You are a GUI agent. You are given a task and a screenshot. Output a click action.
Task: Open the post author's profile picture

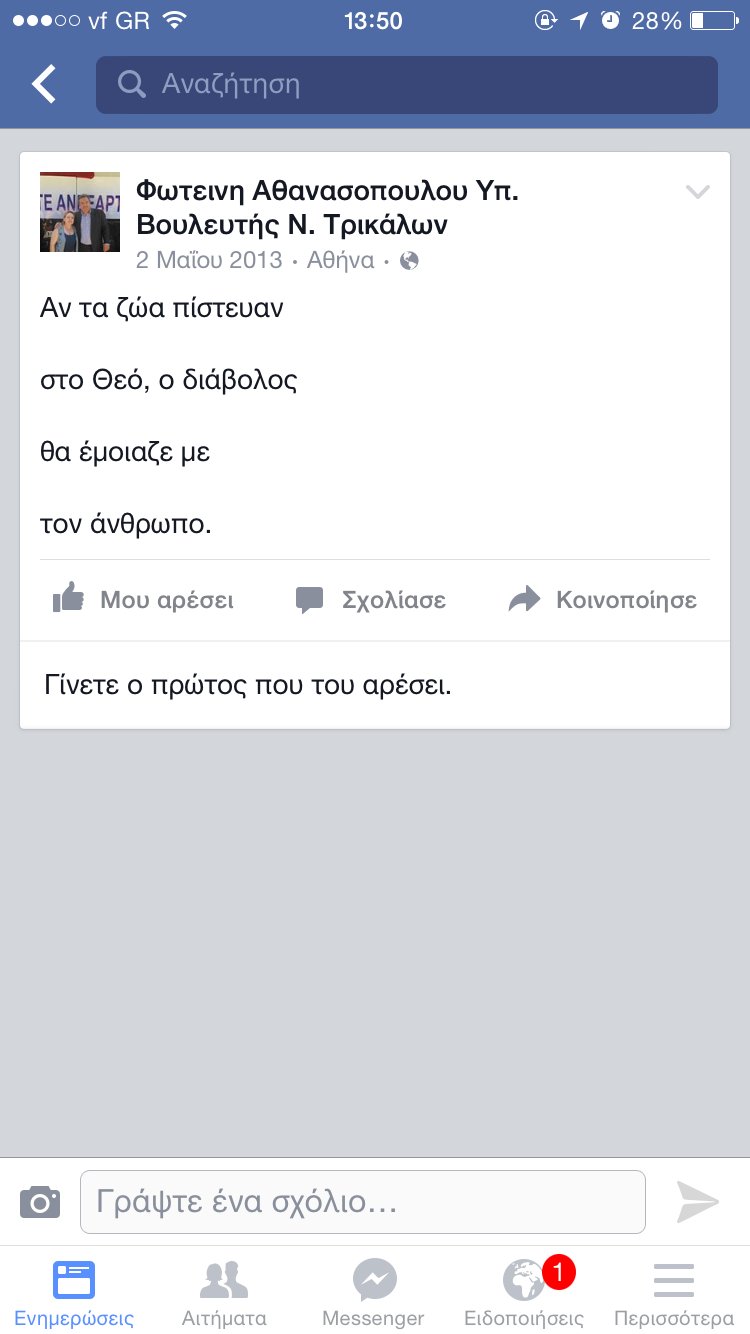80,212
